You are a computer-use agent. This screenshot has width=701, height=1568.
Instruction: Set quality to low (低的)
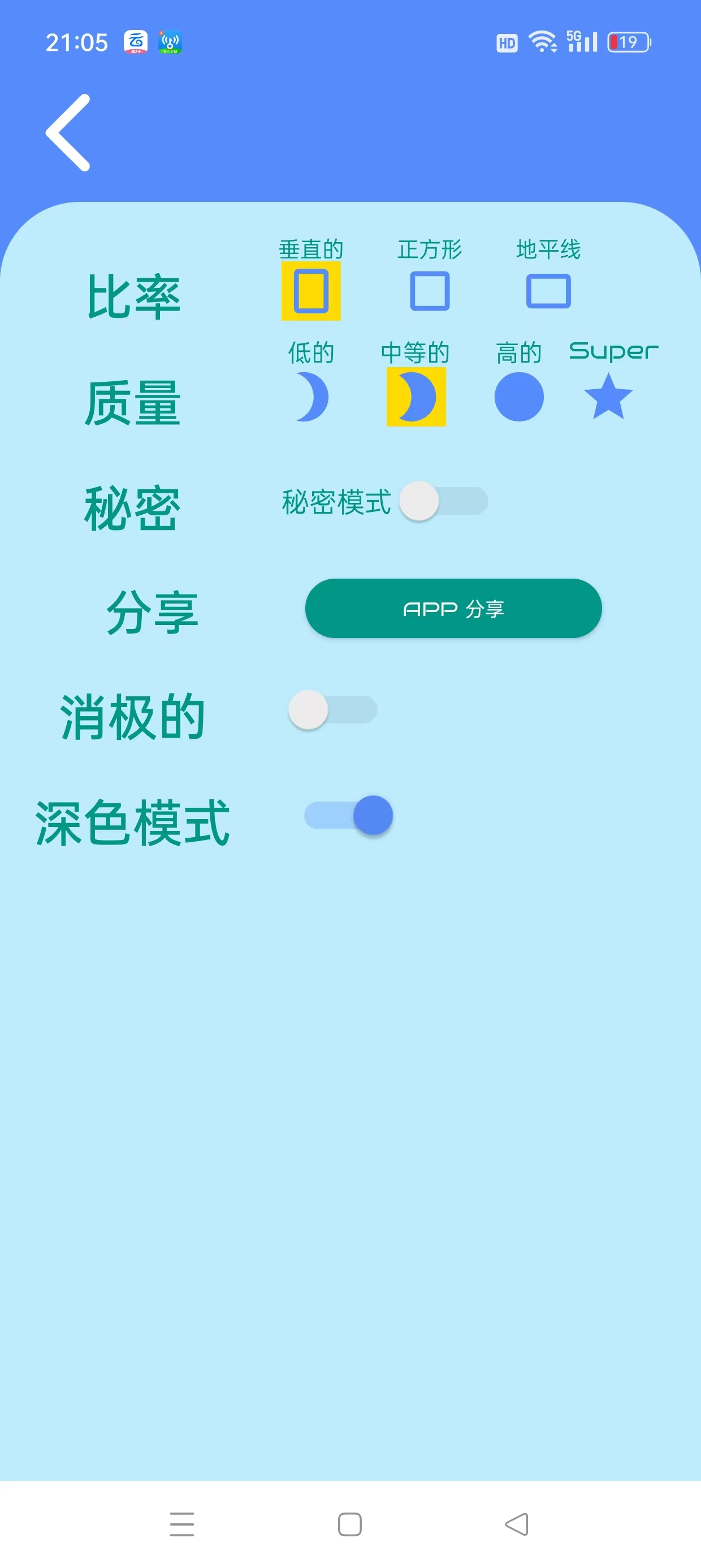(x=311, y=397)
